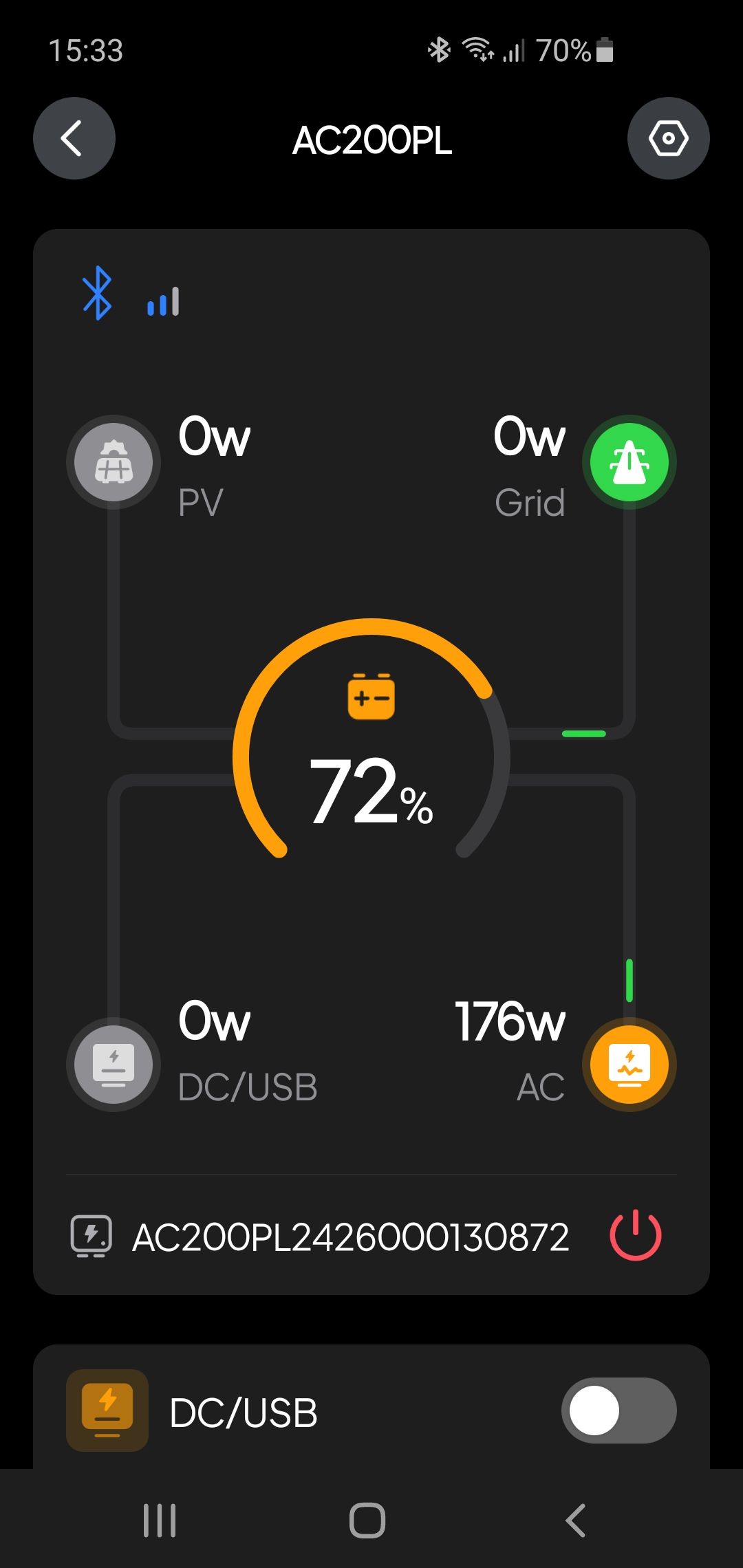Open device settings hexagon icon
Screen dimensions: 743x1568
point(668,138)
